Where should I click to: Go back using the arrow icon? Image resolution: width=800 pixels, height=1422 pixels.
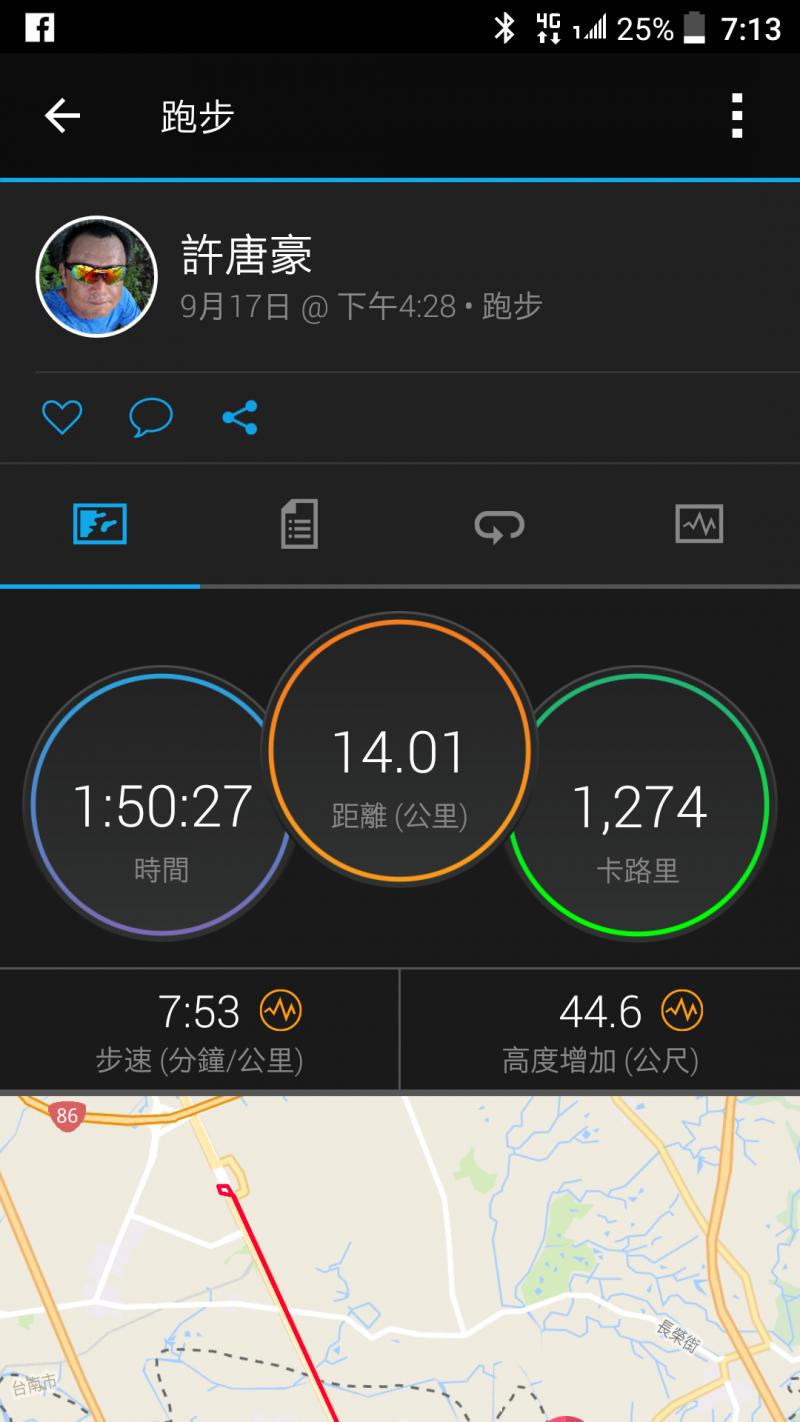point(62,117)
